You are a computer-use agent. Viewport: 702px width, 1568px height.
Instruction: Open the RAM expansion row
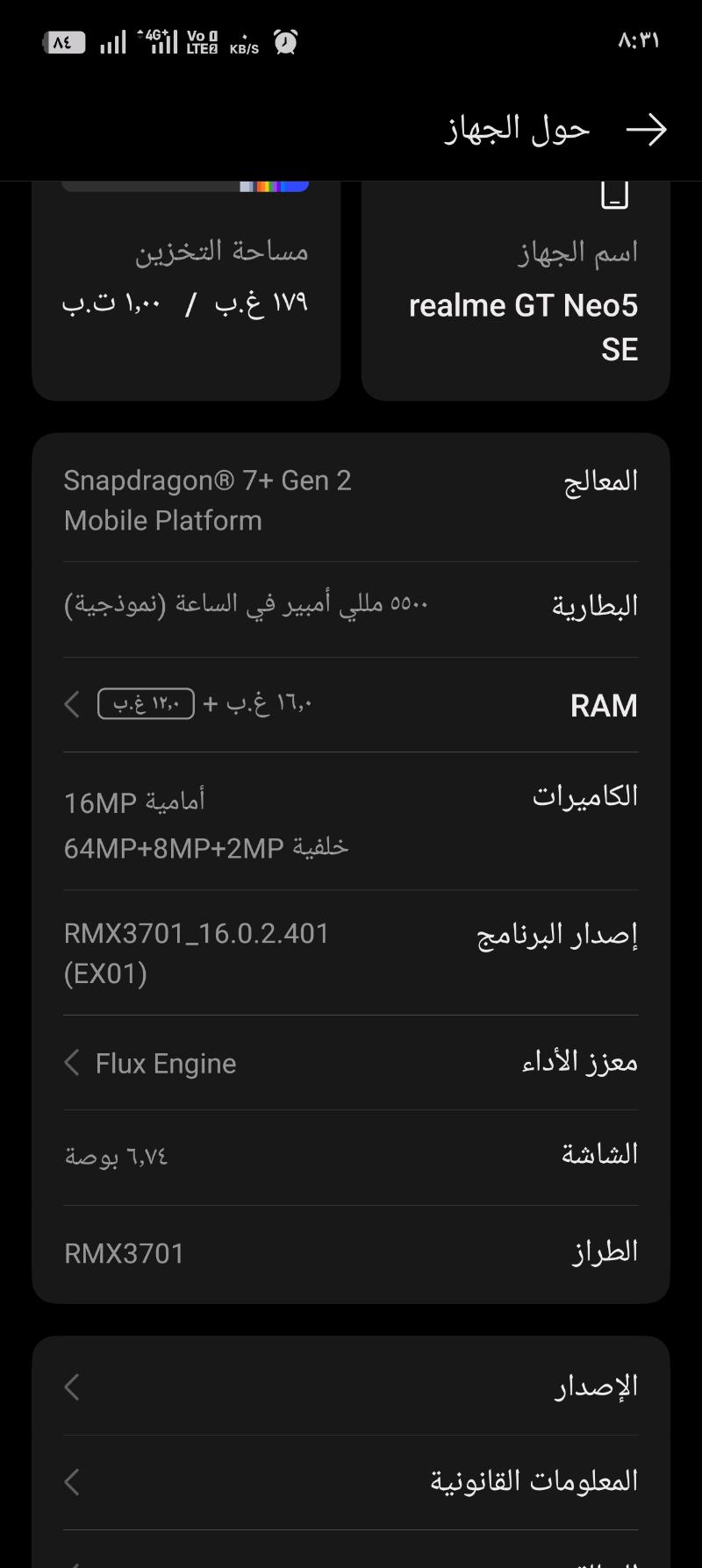[351, 705]
